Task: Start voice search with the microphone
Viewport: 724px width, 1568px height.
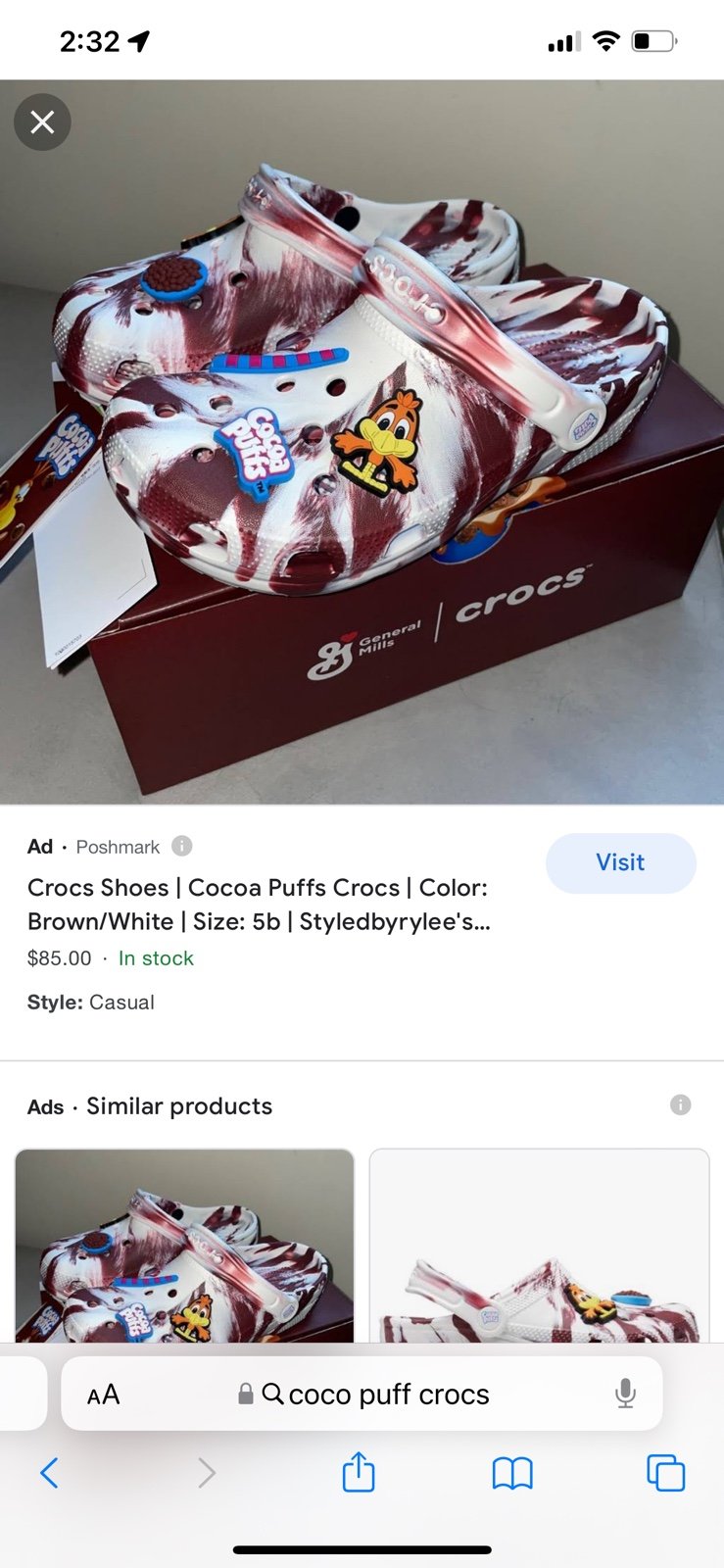Action: click(625, 1394)
